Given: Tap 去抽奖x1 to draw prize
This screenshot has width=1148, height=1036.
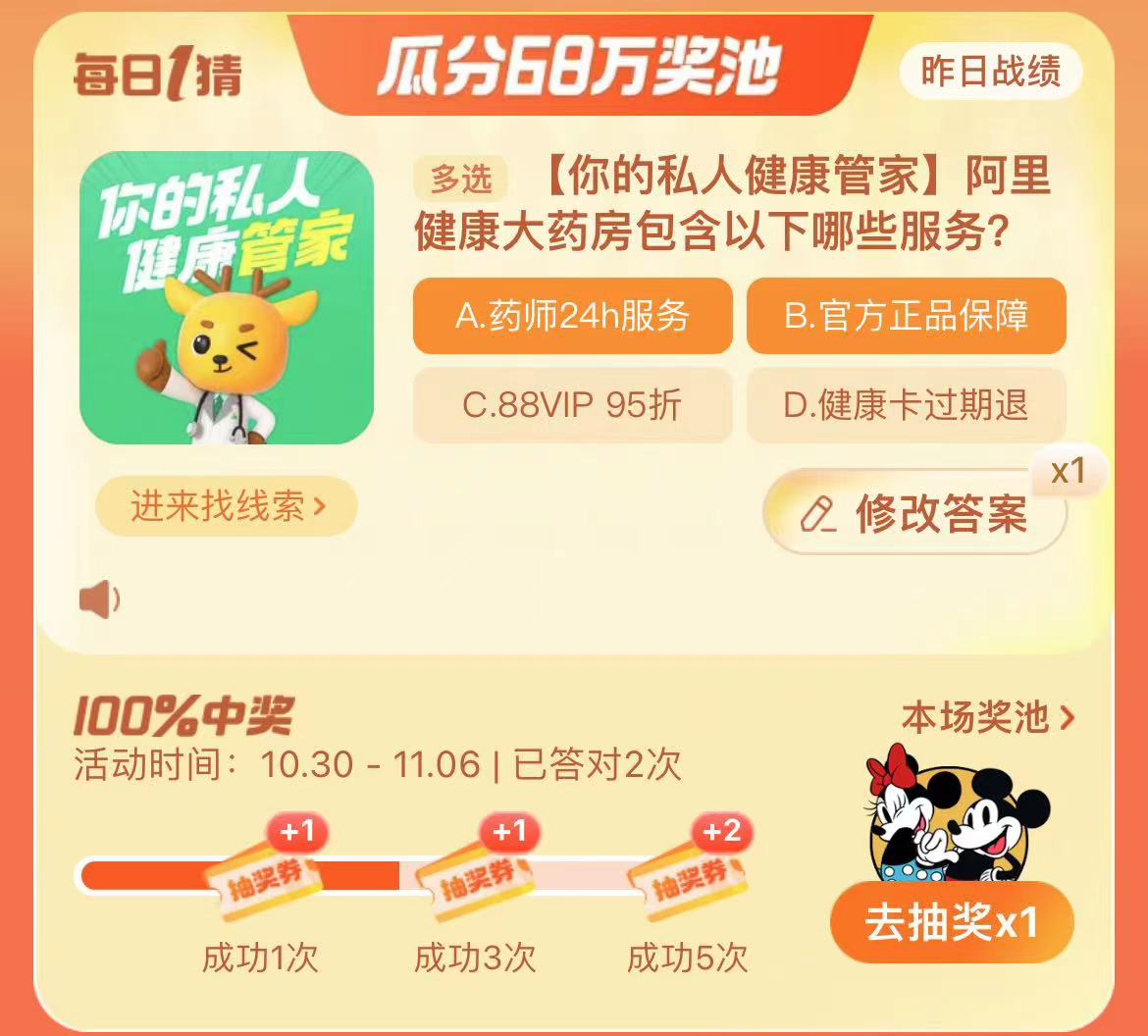Looking at the screenshot, I should [x=951, y=922].
